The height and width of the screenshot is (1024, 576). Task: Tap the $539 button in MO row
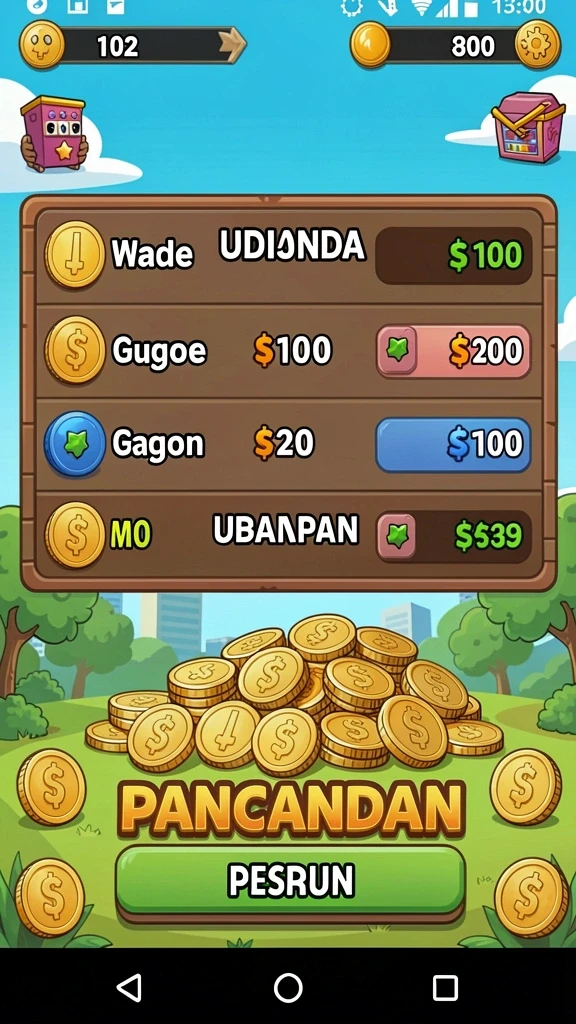coord(453,537)
